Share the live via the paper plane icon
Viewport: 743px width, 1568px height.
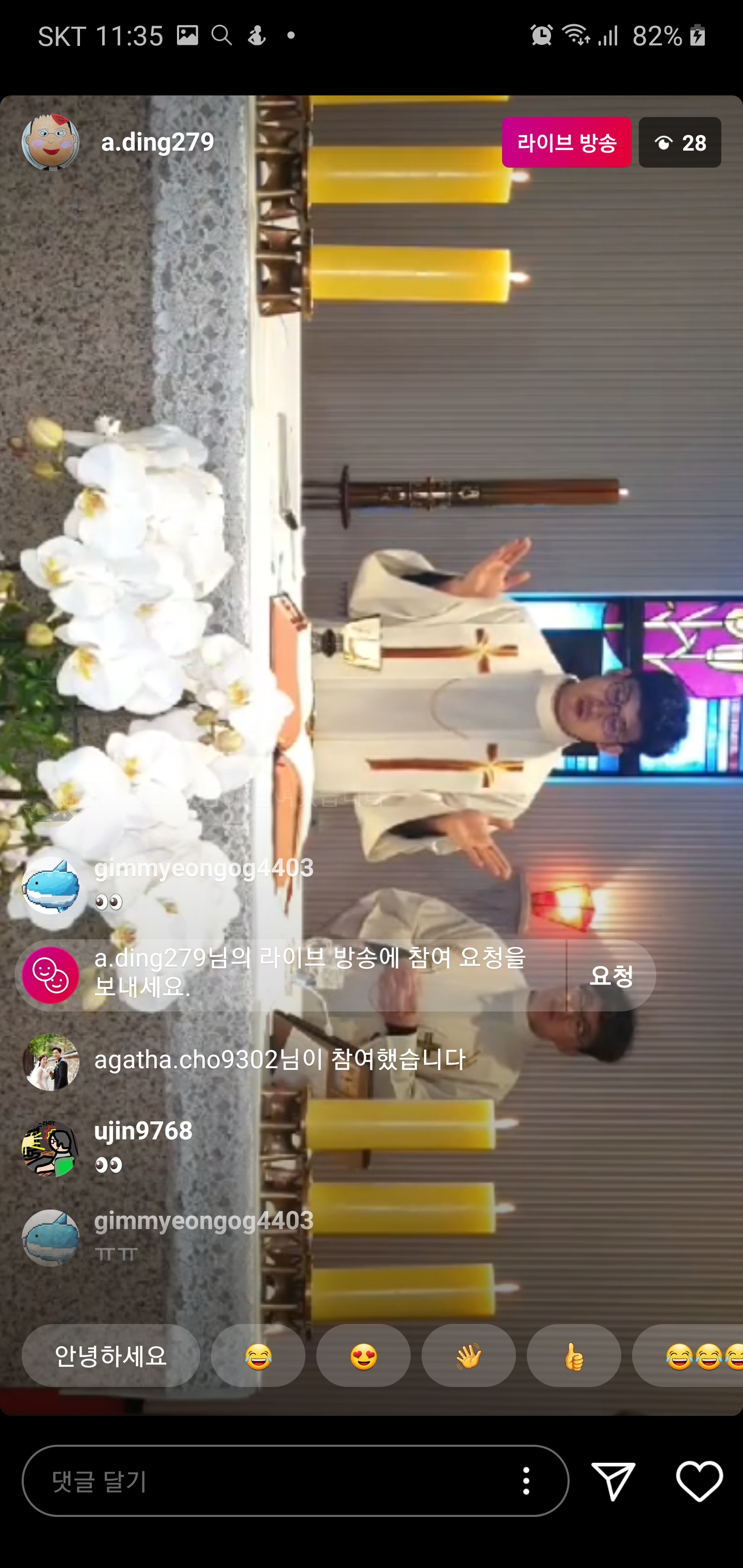pos(612,1481)
